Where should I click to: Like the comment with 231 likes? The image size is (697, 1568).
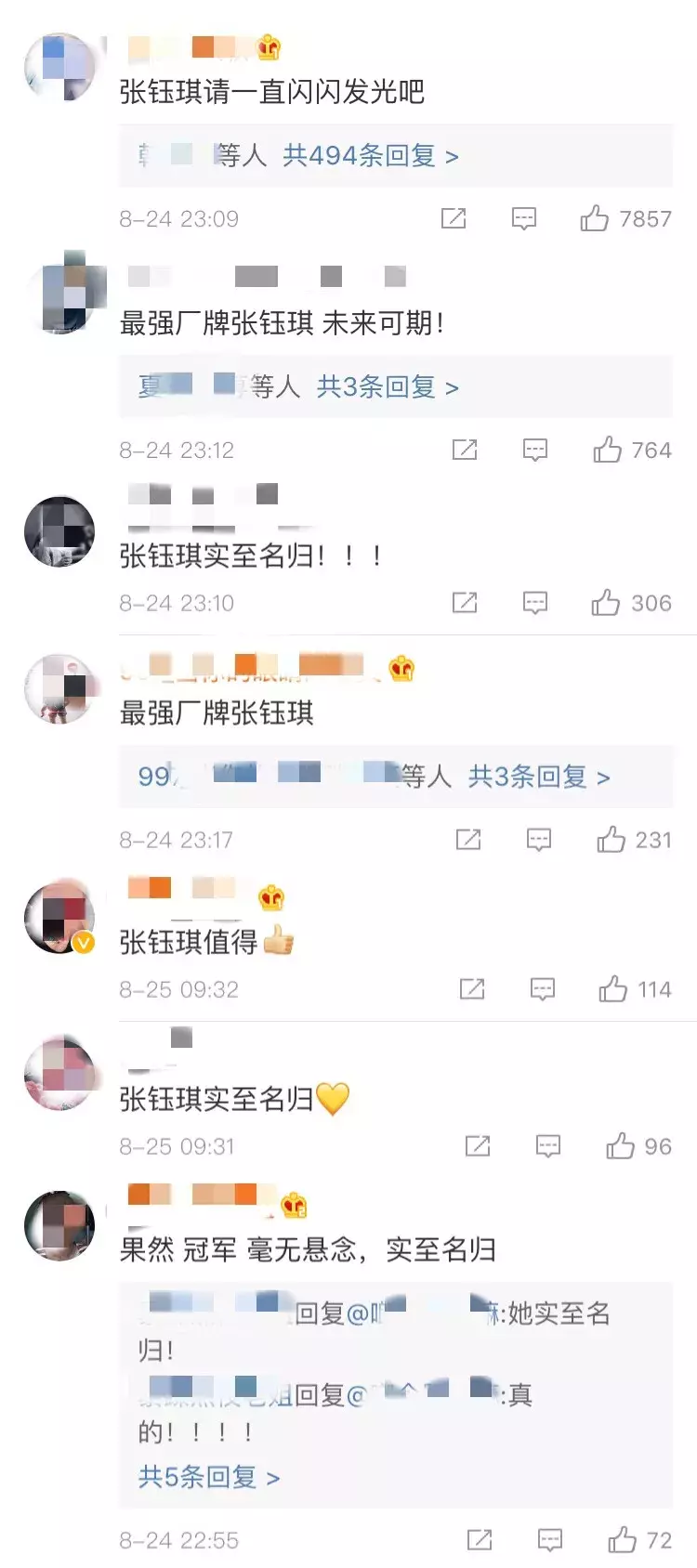coord(611,841)
